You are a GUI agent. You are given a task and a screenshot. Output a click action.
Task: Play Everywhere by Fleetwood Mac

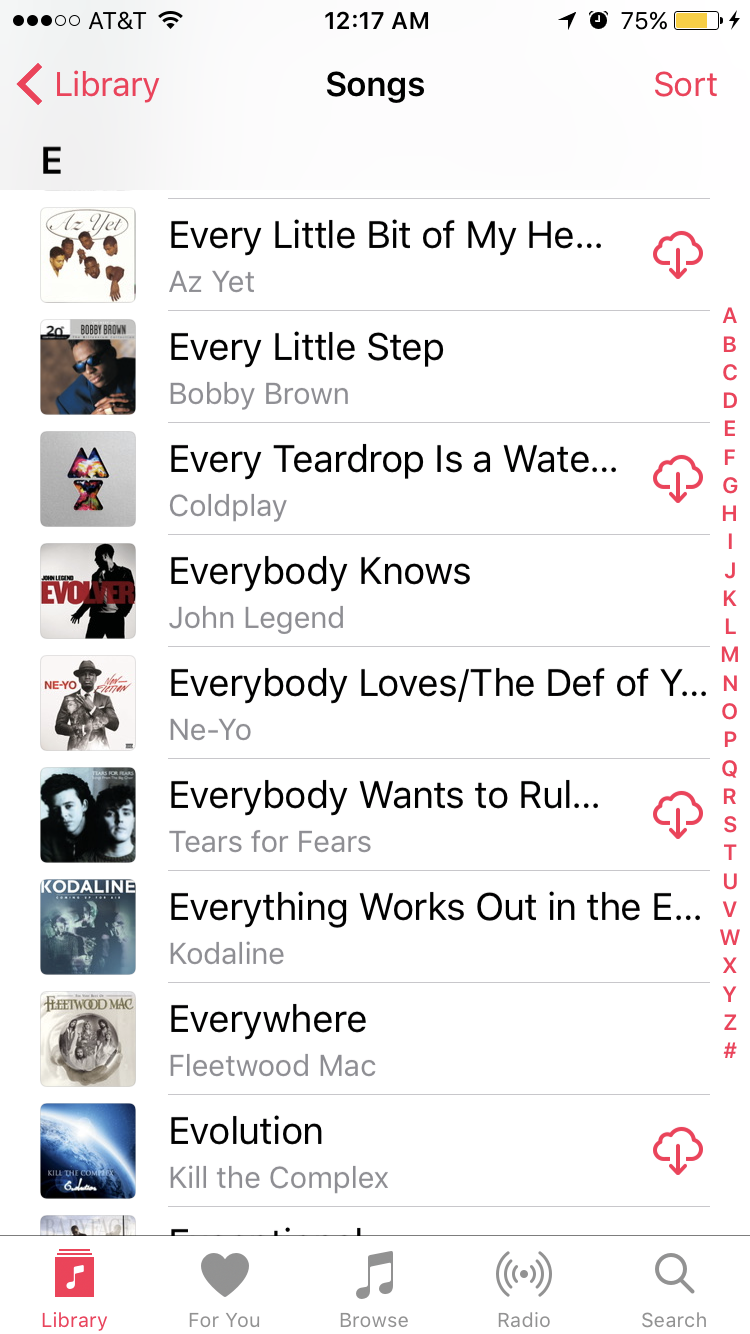(x=400, y=1038)
